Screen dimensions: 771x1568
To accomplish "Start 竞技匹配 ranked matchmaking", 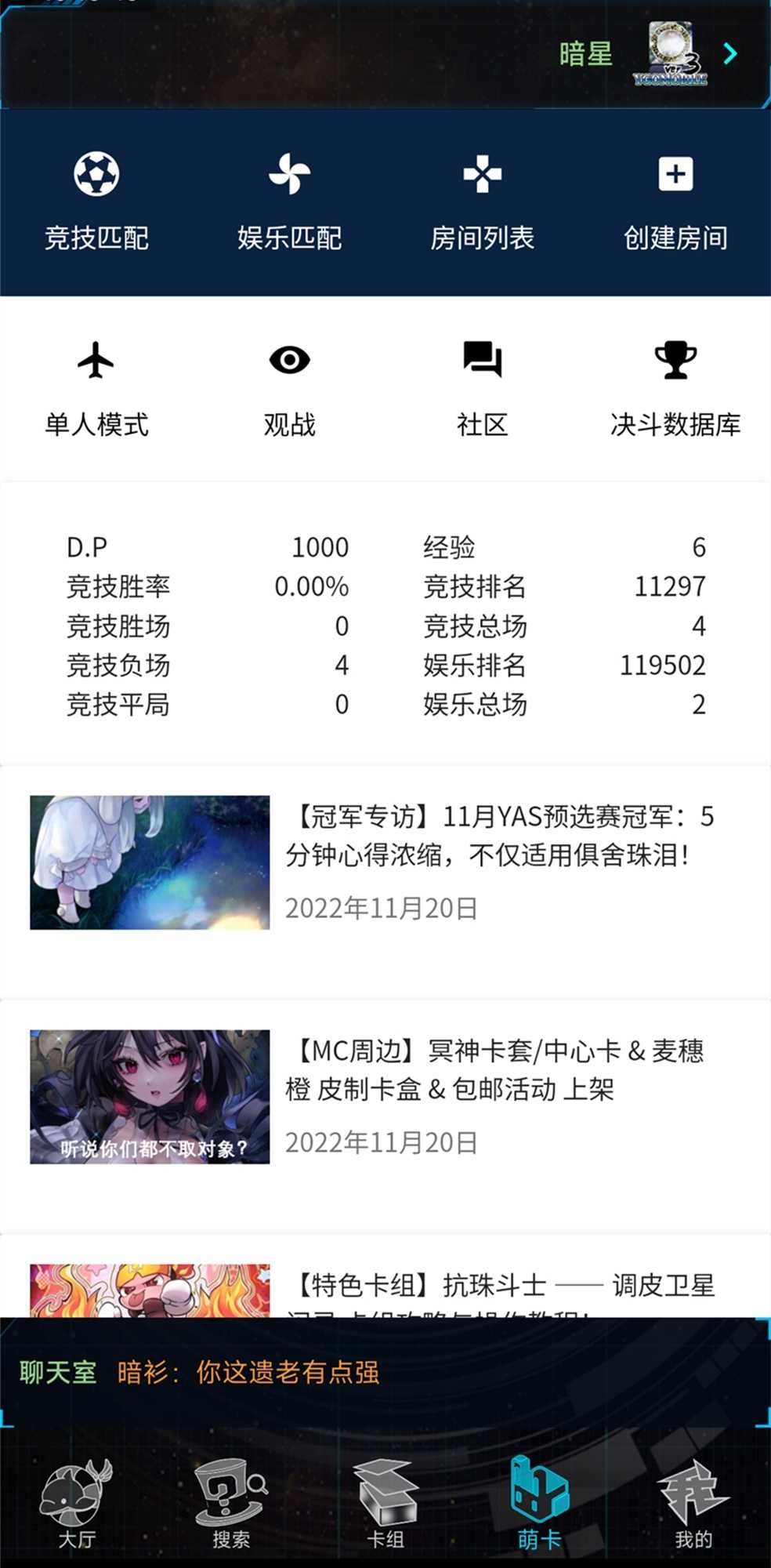I will tap(96, 202).
